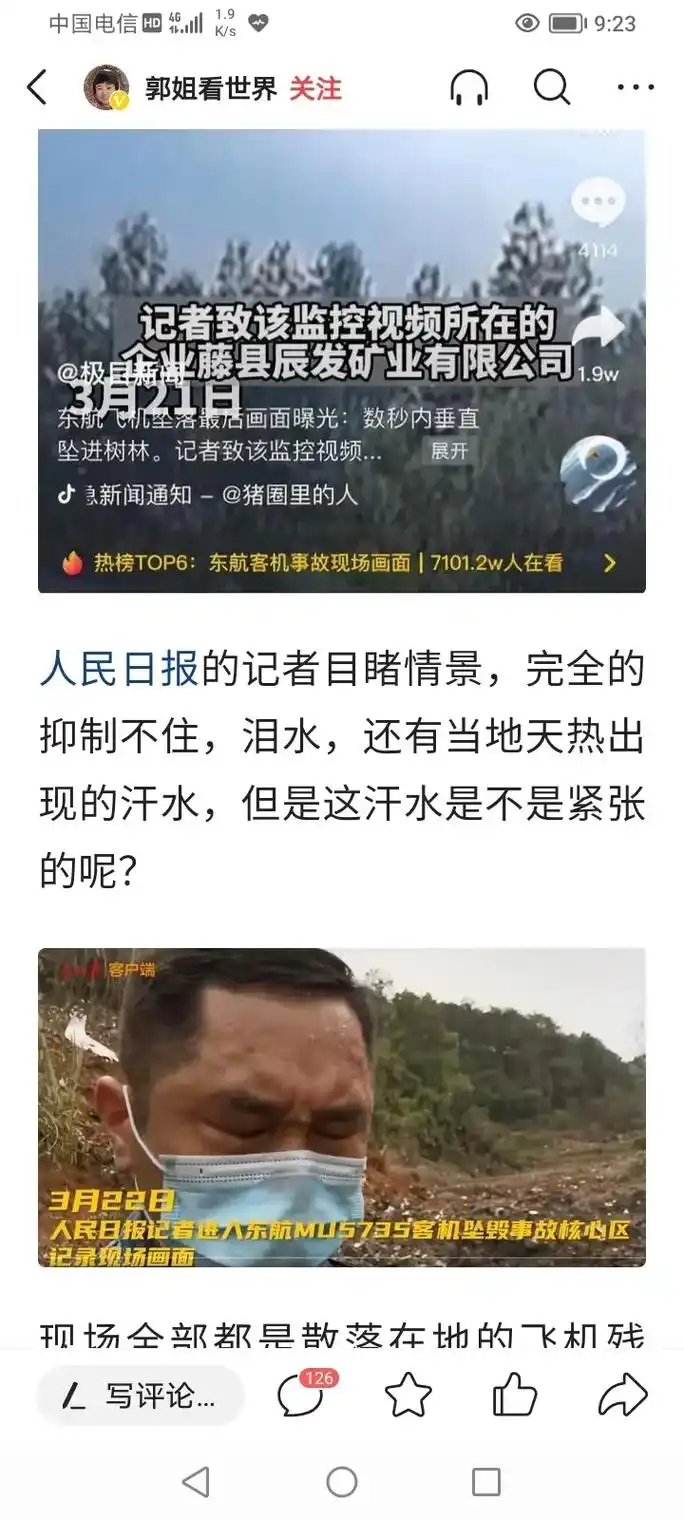Image resolution: width=684 pixels, height=1520 pixels.
Task: Open 郭姐看世界 author profile
Action: click(210, 89)
